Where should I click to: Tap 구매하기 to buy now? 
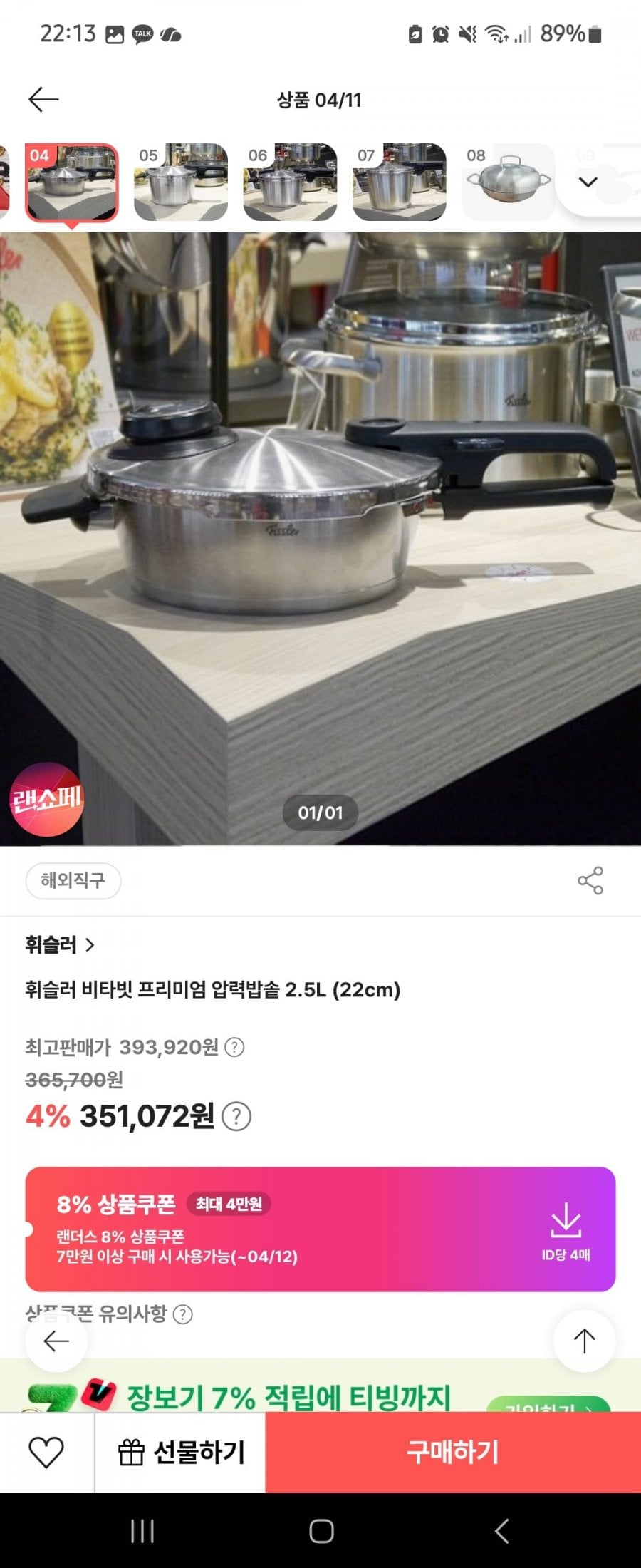click(453, 1452)
